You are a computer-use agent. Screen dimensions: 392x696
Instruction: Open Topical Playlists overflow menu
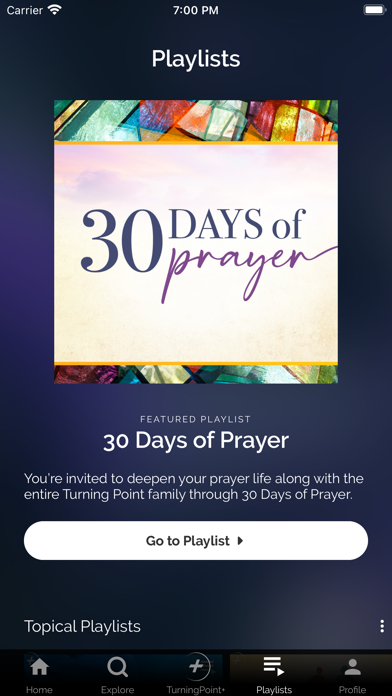[382, 626]
